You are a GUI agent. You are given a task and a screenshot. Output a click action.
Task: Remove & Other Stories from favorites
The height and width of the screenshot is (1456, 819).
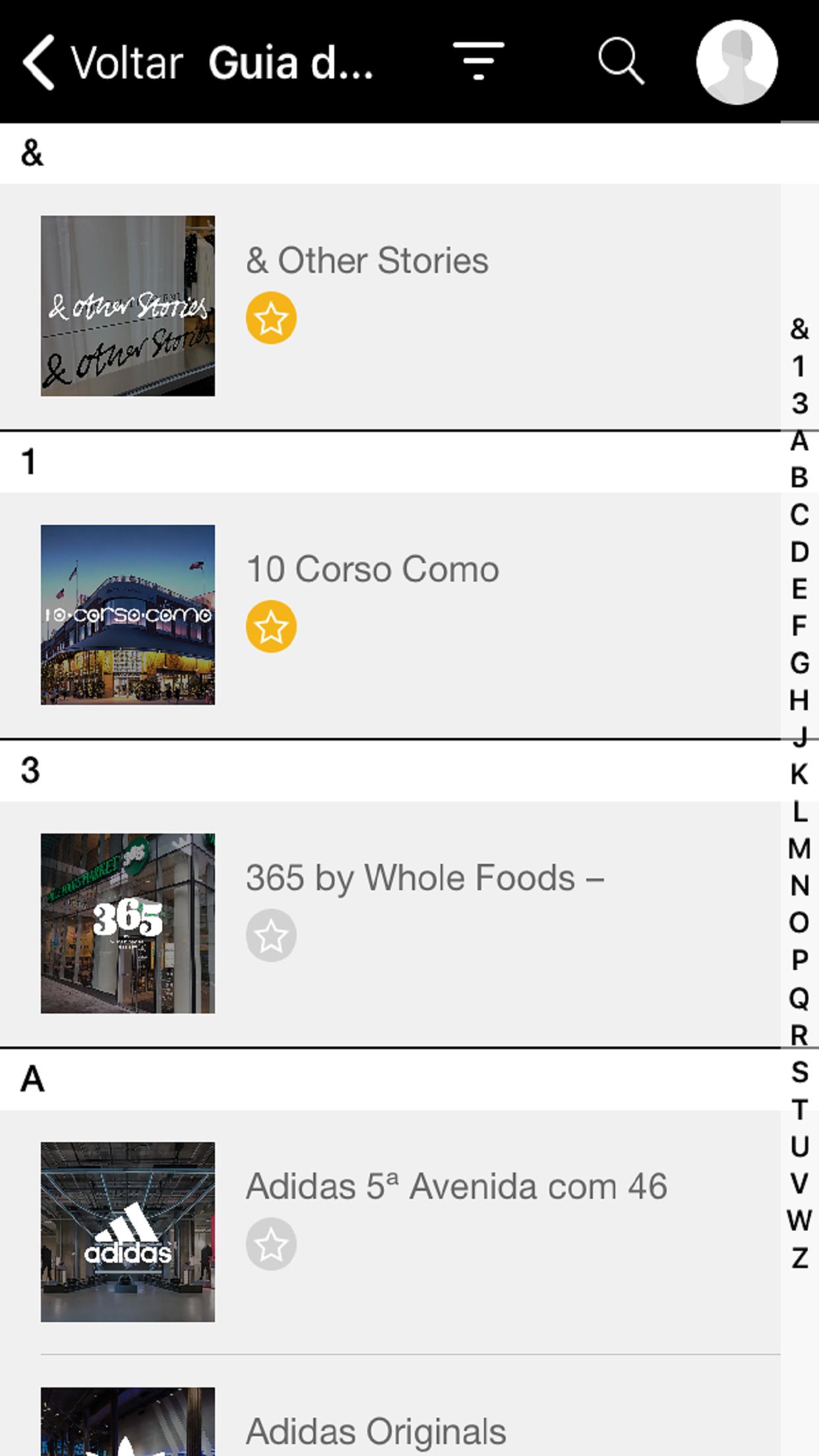pos(271,318)
